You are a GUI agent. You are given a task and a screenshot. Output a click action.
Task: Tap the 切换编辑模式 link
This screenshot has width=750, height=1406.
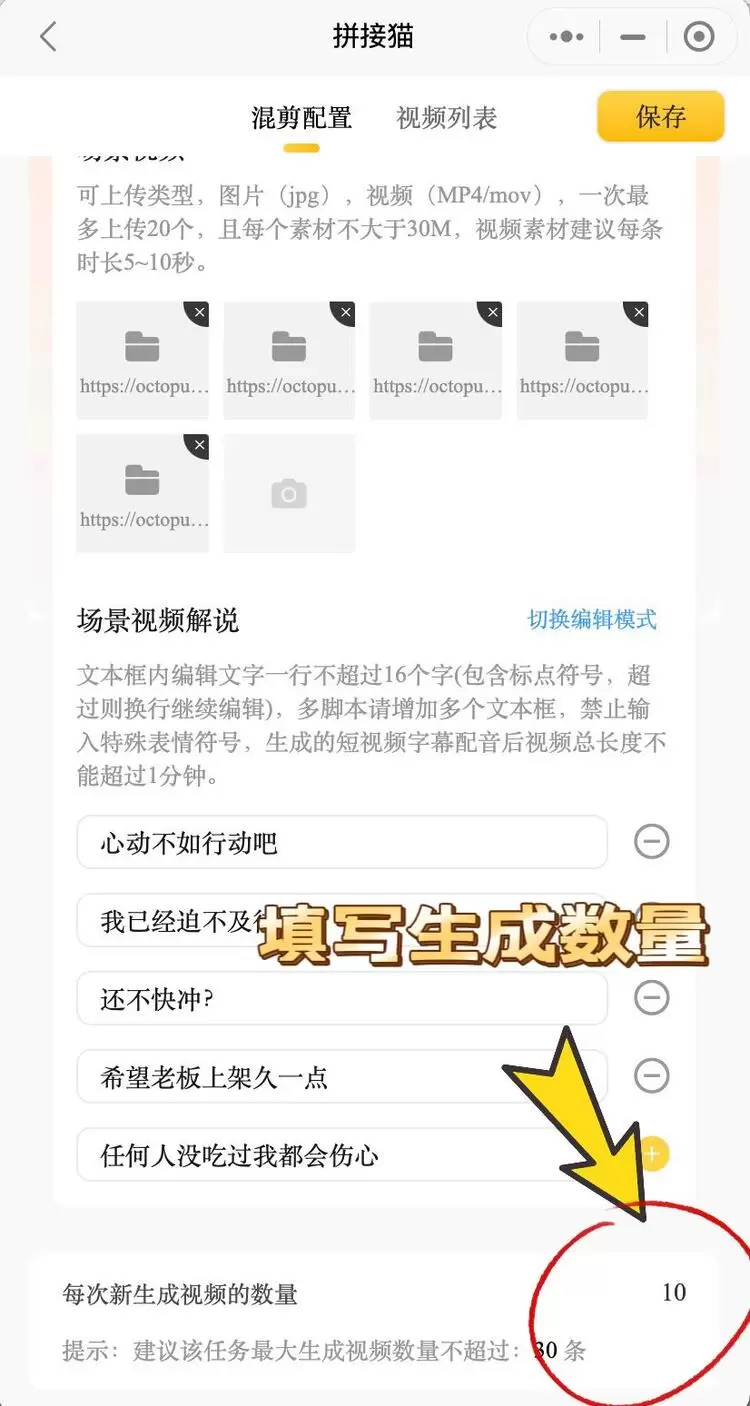pyautogui.click(x=592, y=619)
